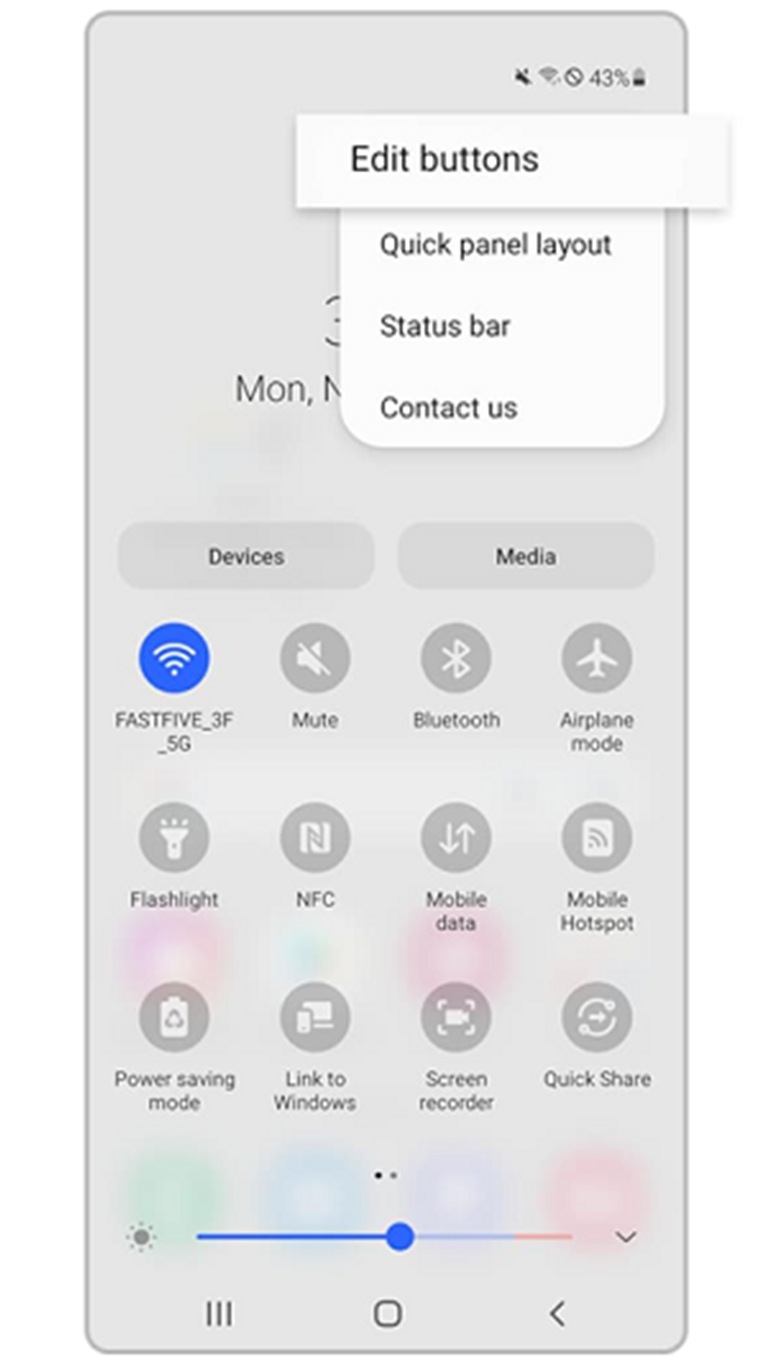768x1366 pixels.
Task: Open the Devices panel
Action: tap(246, 556)
